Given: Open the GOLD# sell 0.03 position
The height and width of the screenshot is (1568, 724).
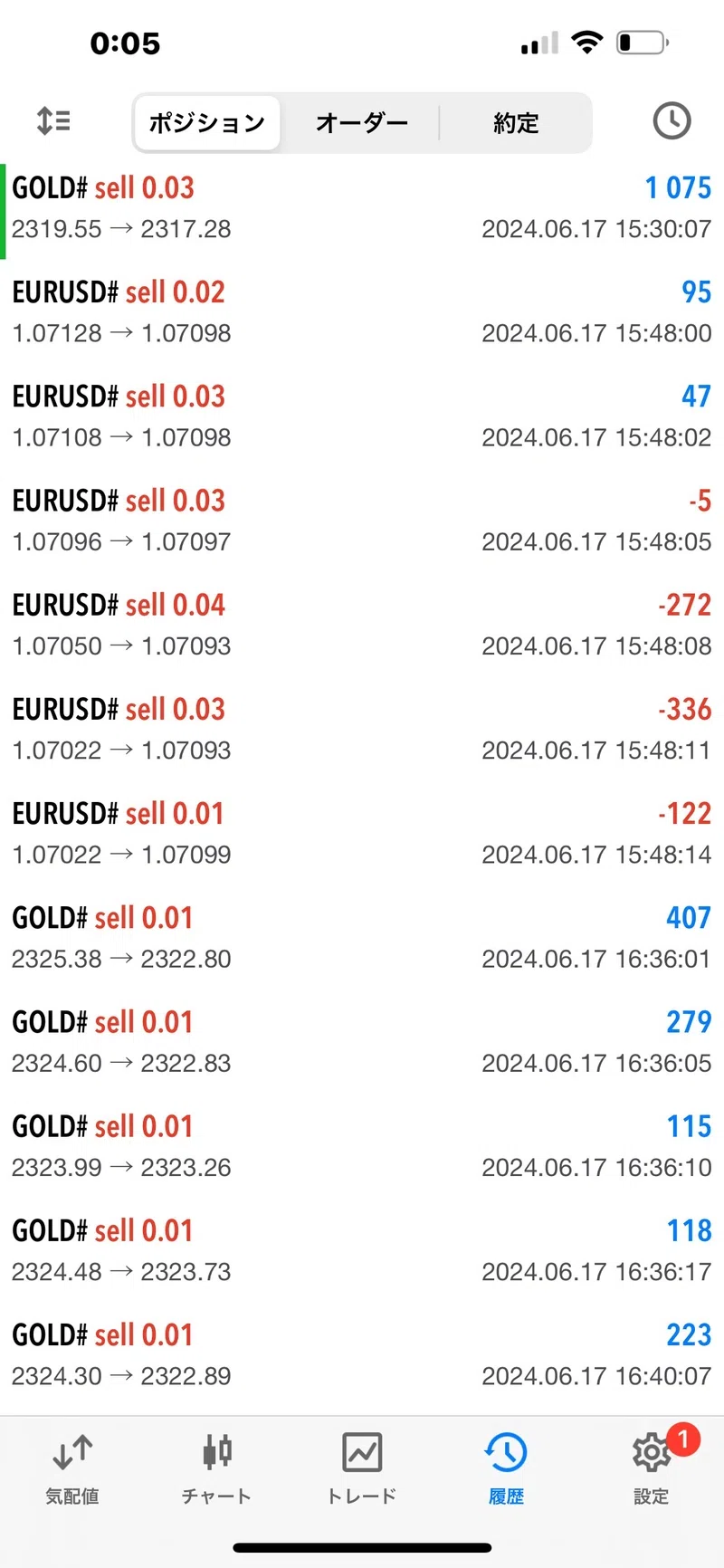Looking at the screenshot, I should pyautogui.click(x=362, y=208).
